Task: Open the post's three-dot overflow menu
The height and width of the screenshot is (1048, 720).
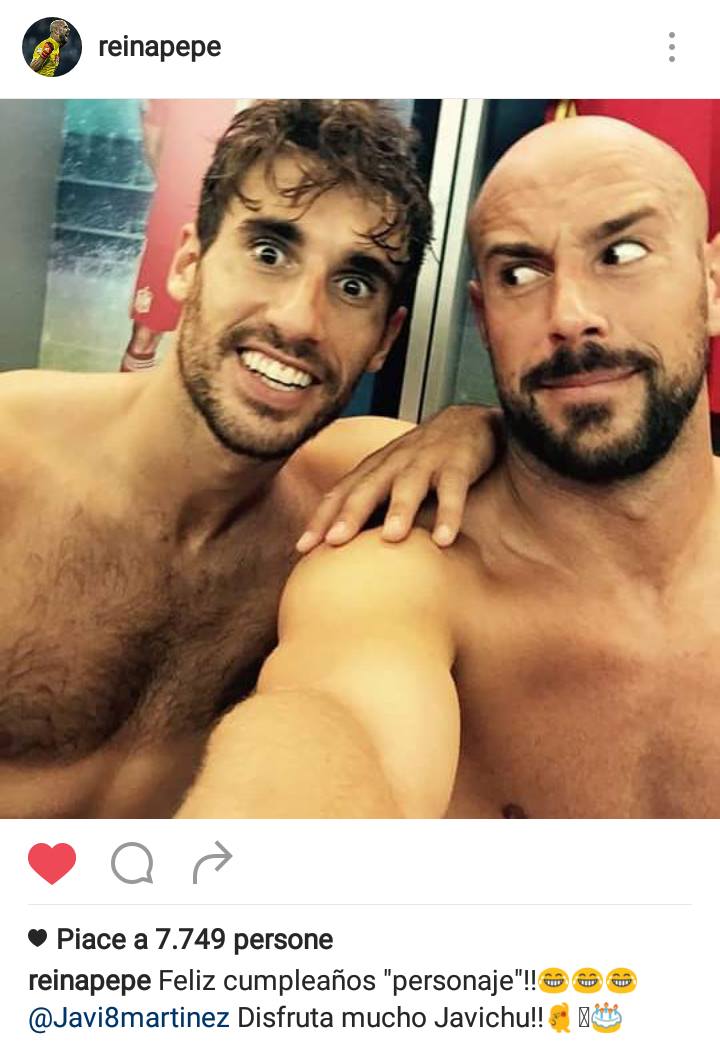Action: [x=672, y=47]
